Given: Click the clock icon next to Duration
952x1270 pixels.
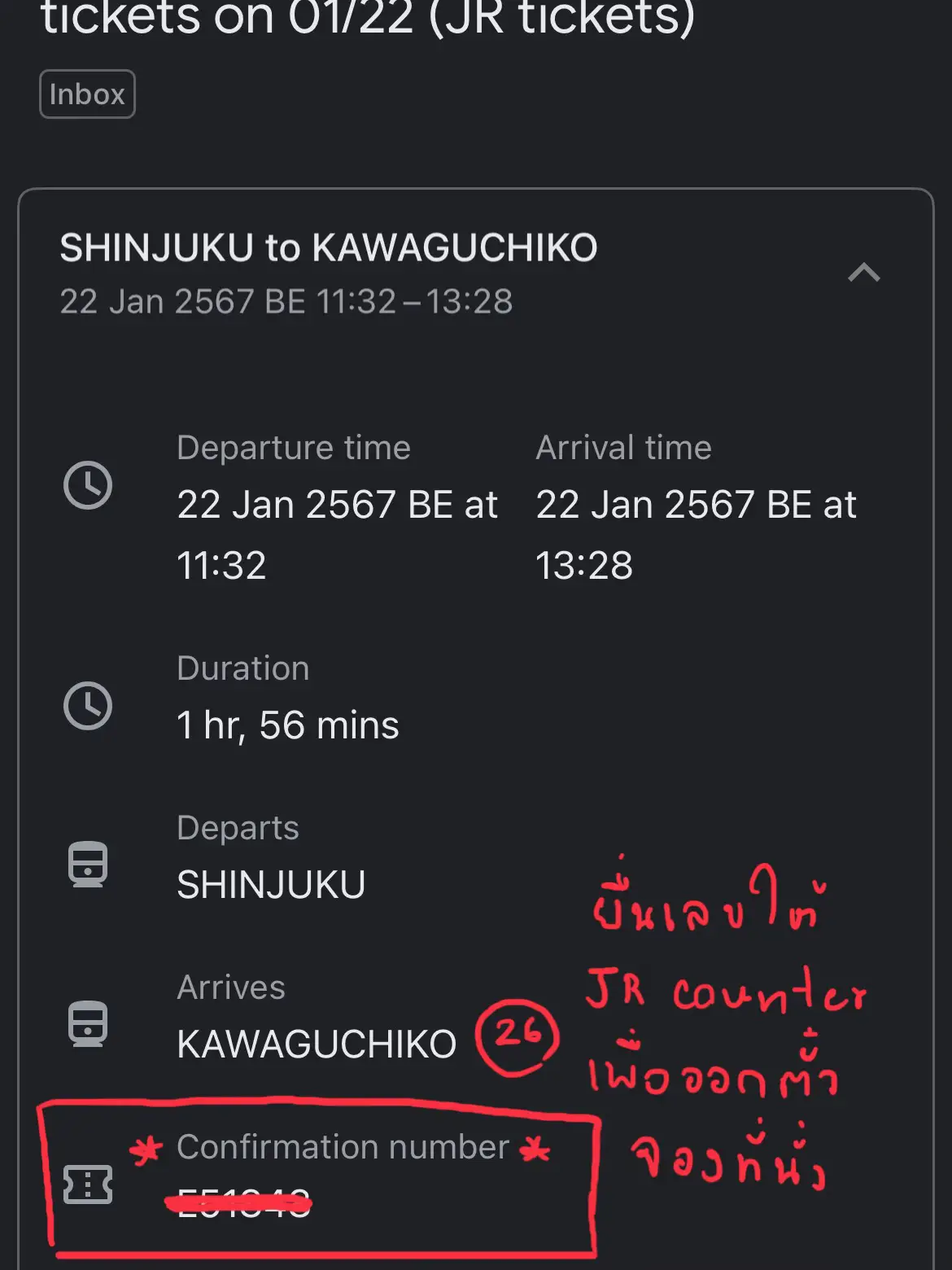Looking at the screenshot, I should pos(87,705).
